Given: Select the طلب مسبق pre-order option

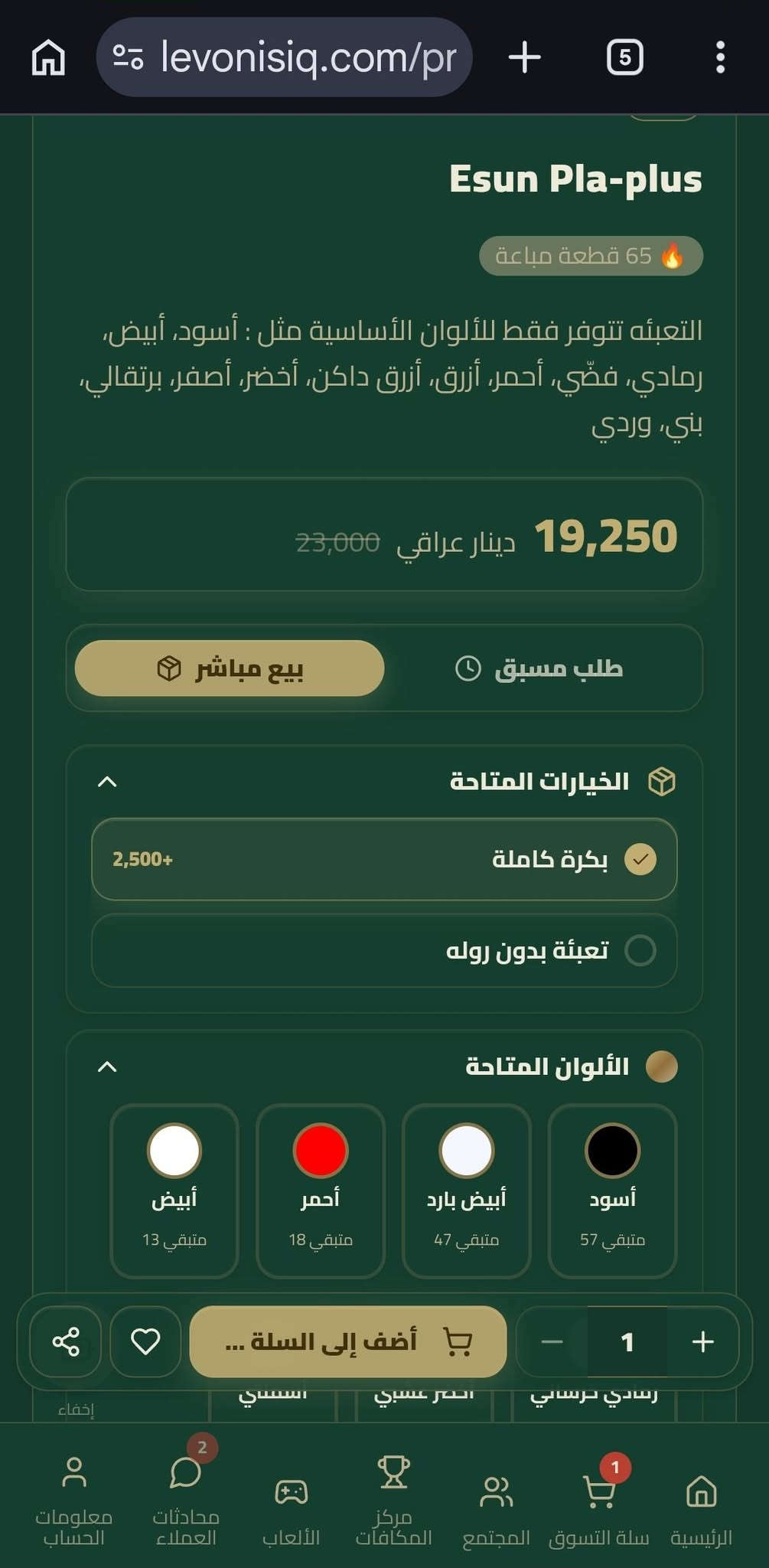Looking at the screenshot, I should coord(540,668).
